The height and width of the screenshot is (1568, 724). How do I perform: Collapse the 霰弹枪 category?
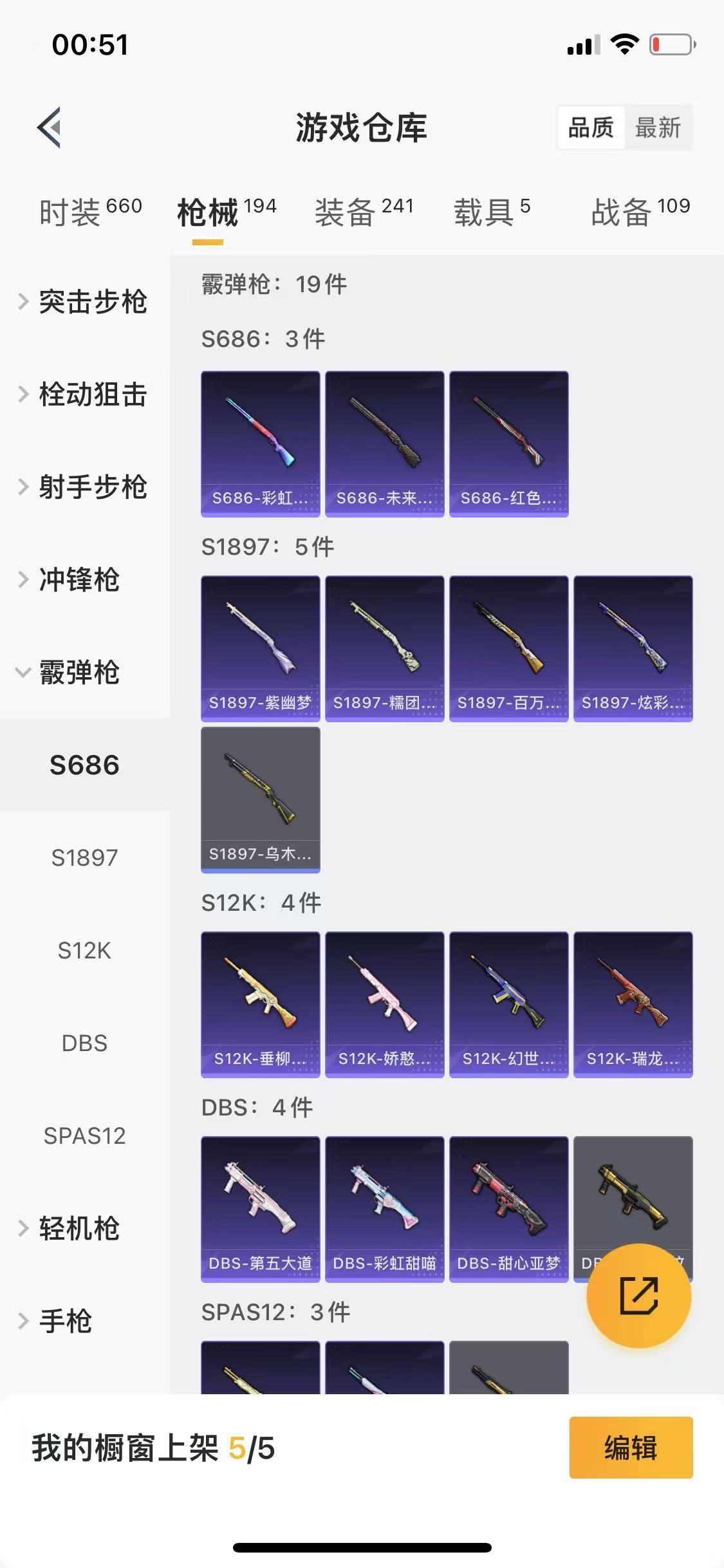tap(79, 673)
